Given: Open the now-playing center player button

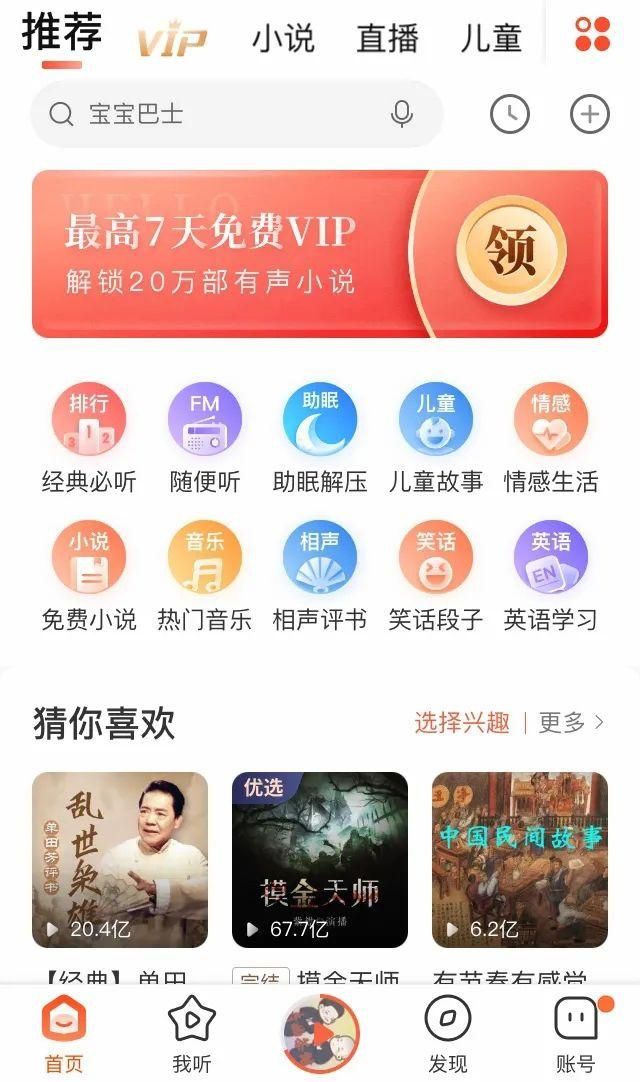Looking at the screenshot, I should (x=320, y=1033).
